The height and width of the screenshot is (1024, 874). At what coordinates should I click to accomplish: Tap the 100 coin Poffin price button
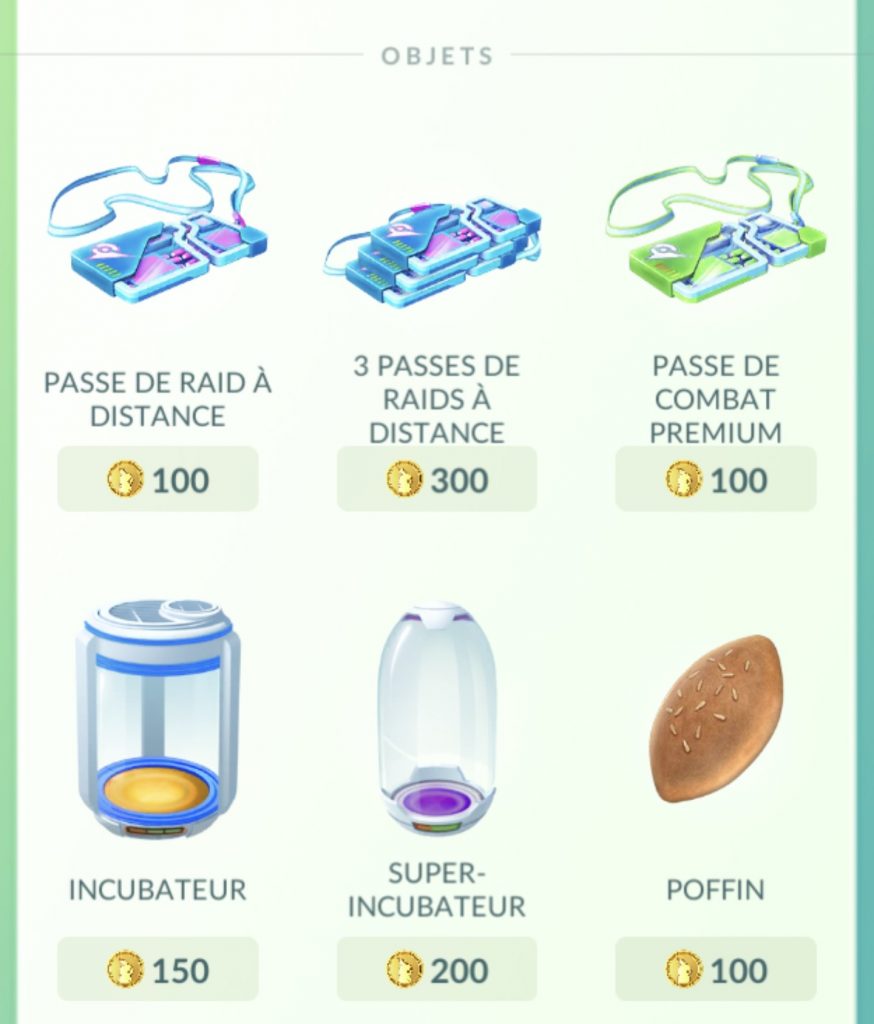[715, 970]
